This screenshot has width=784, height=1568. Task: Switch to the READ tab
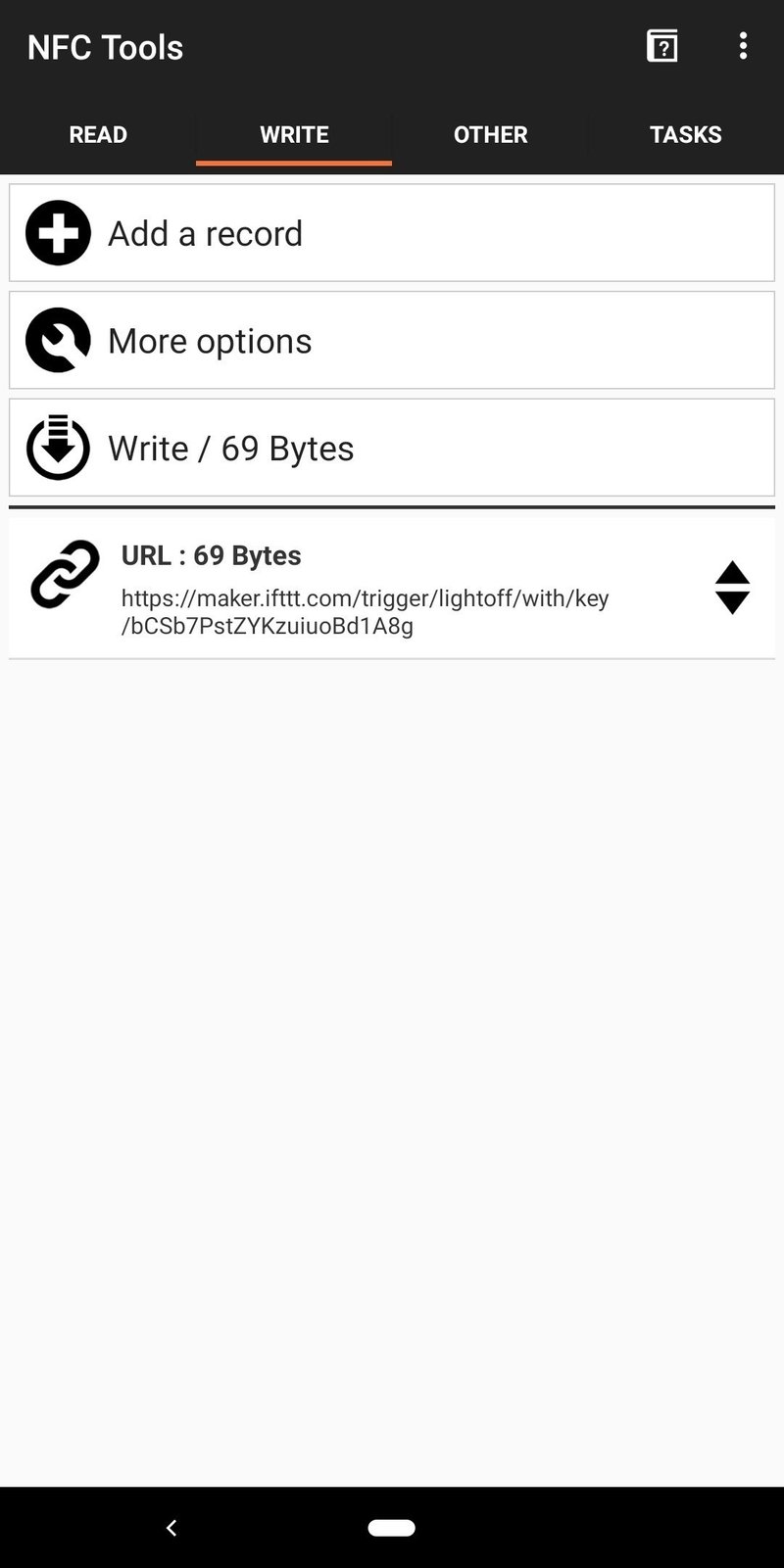pos(98,134)
